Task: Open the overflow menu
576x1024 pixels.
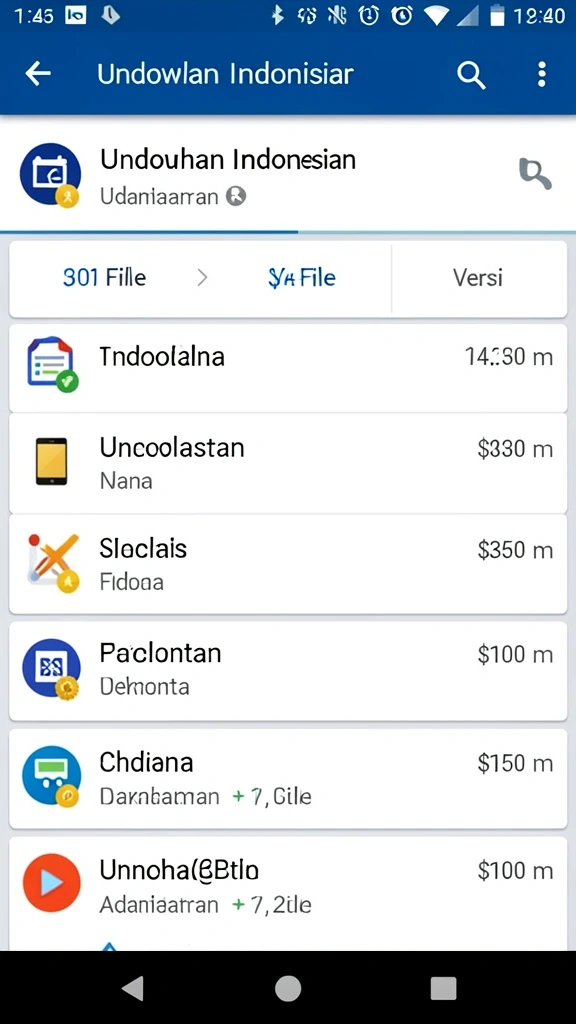Action: point(541,74)
